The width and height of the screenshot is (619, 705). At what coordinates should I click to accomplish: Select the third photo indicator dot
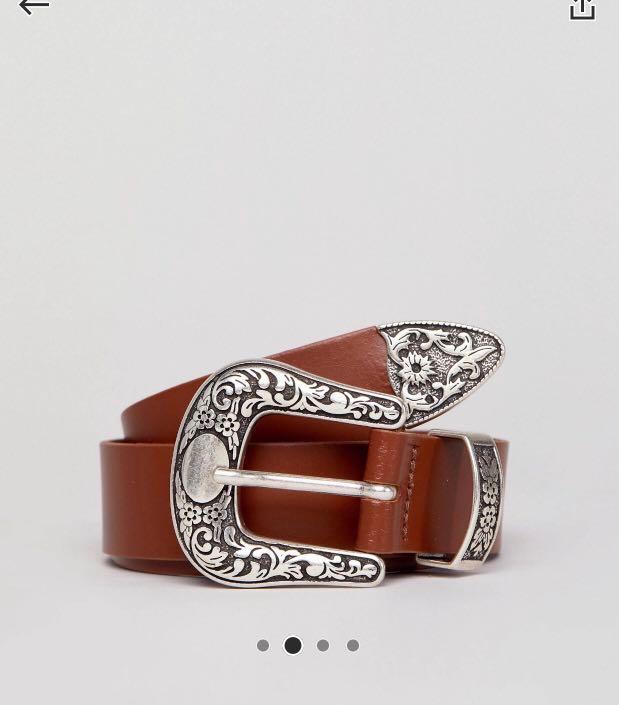click(x=323, y=646)
